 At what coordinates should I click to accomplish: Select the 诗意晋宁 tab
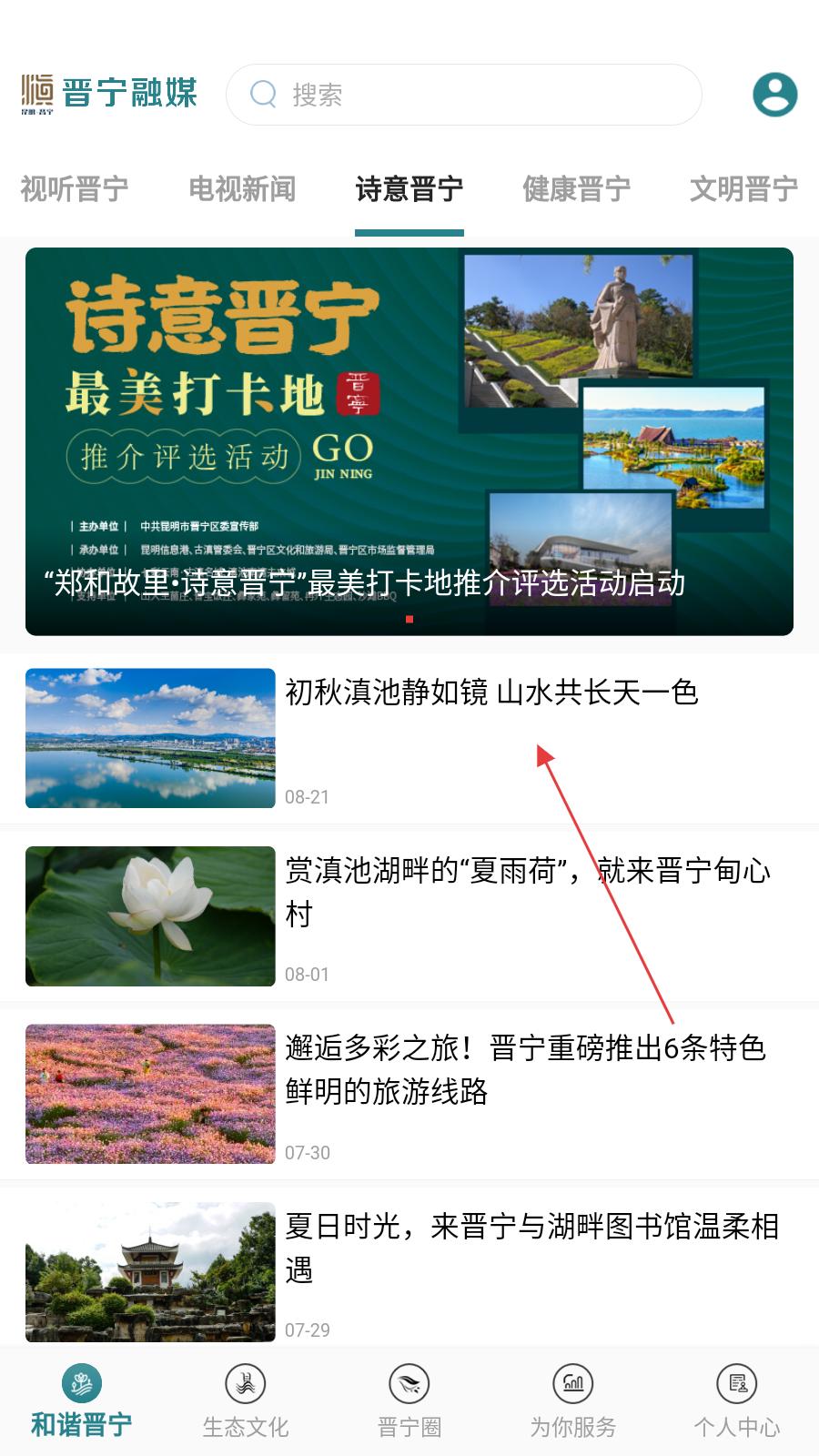click(409, 189)
